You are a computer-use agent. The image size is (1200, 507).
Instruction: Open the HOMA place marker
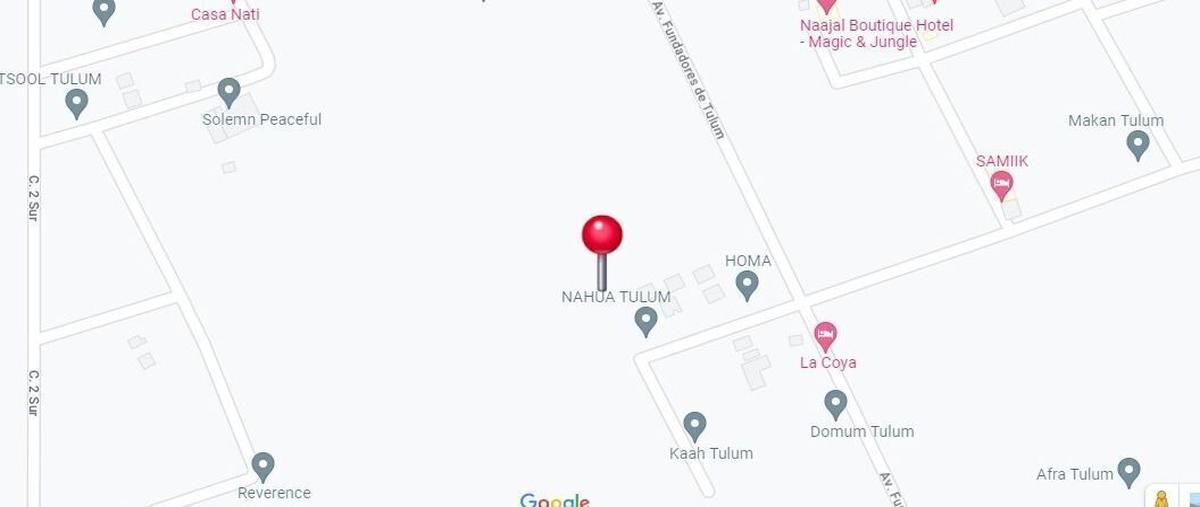[x=747, y=285]
